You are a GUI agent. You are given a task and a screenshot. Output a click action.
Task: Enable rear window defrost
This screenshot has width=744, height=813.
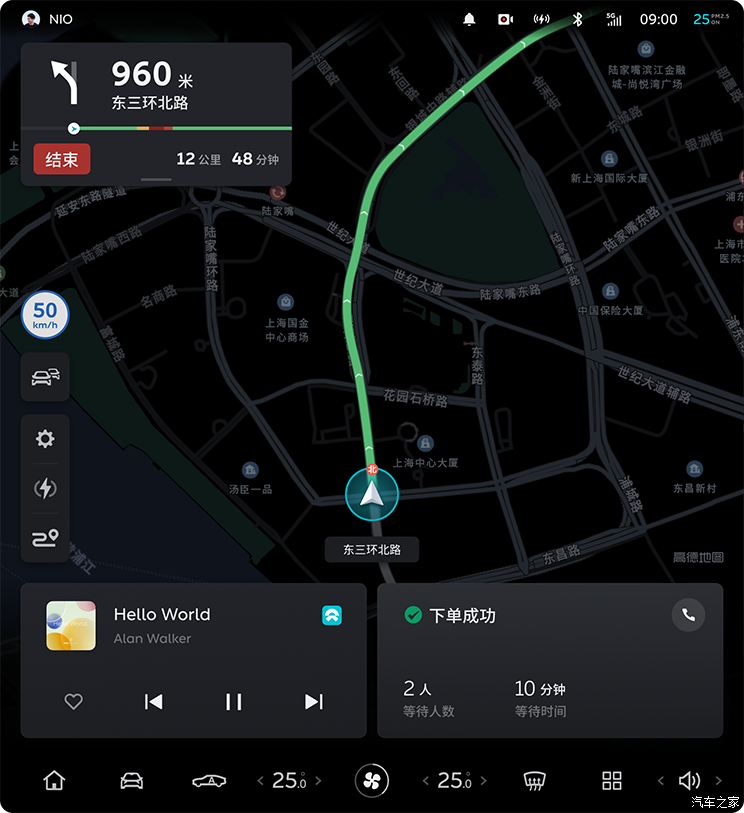535,781
